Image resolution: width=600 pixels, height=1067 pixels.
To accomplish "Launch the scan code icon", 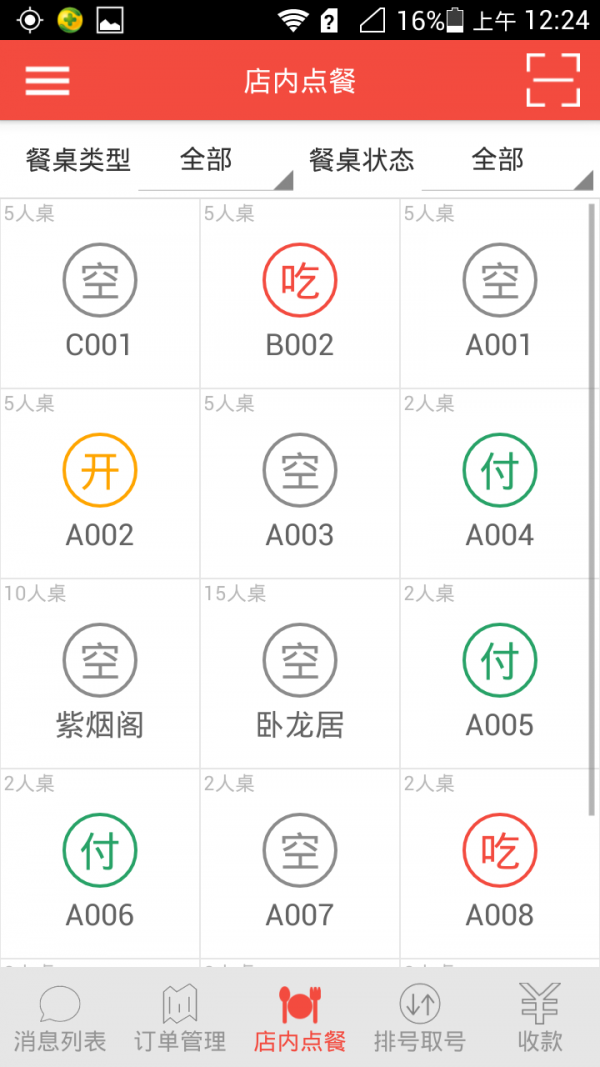I will pyautogui.click(x=552, y=80).
